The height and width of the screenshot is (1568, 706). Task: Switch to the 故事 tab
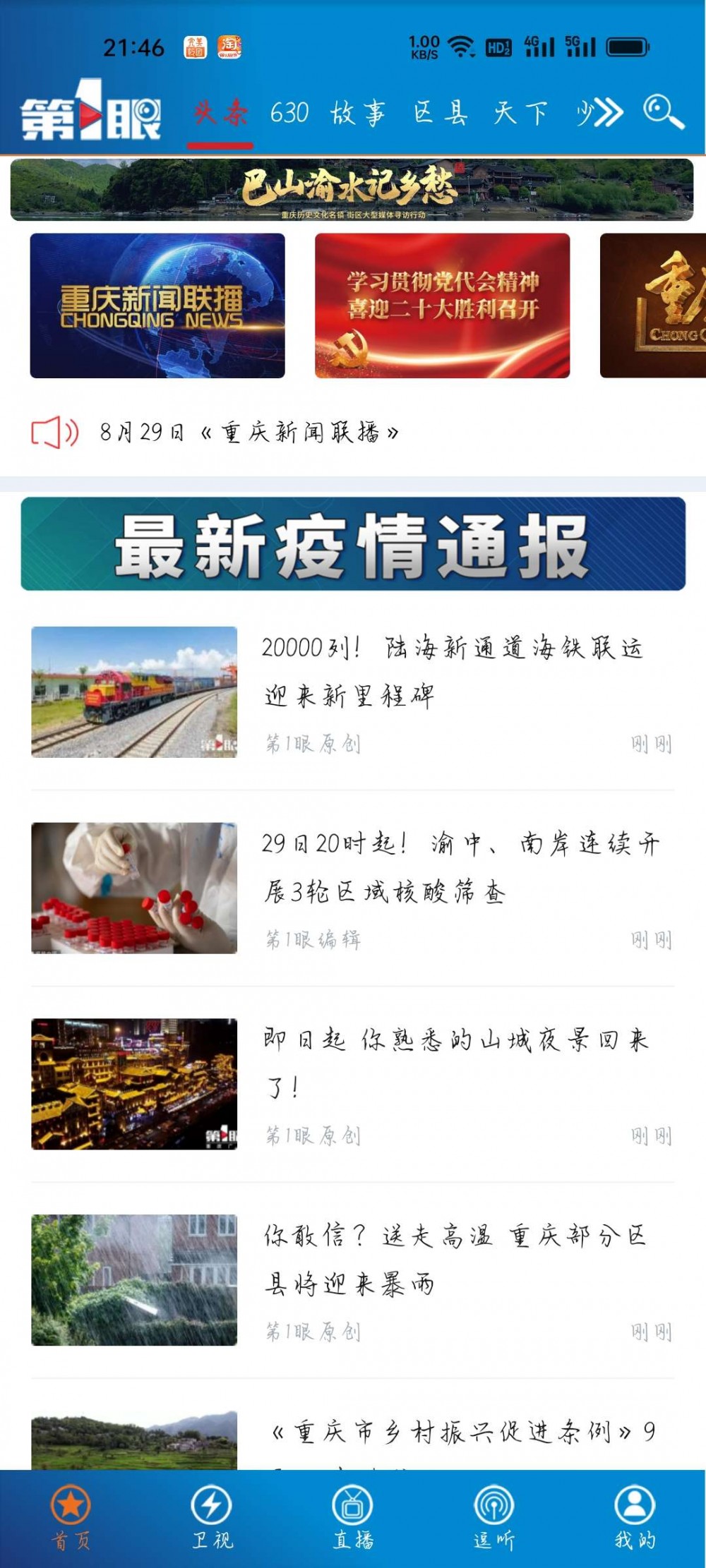coord(358,113)
